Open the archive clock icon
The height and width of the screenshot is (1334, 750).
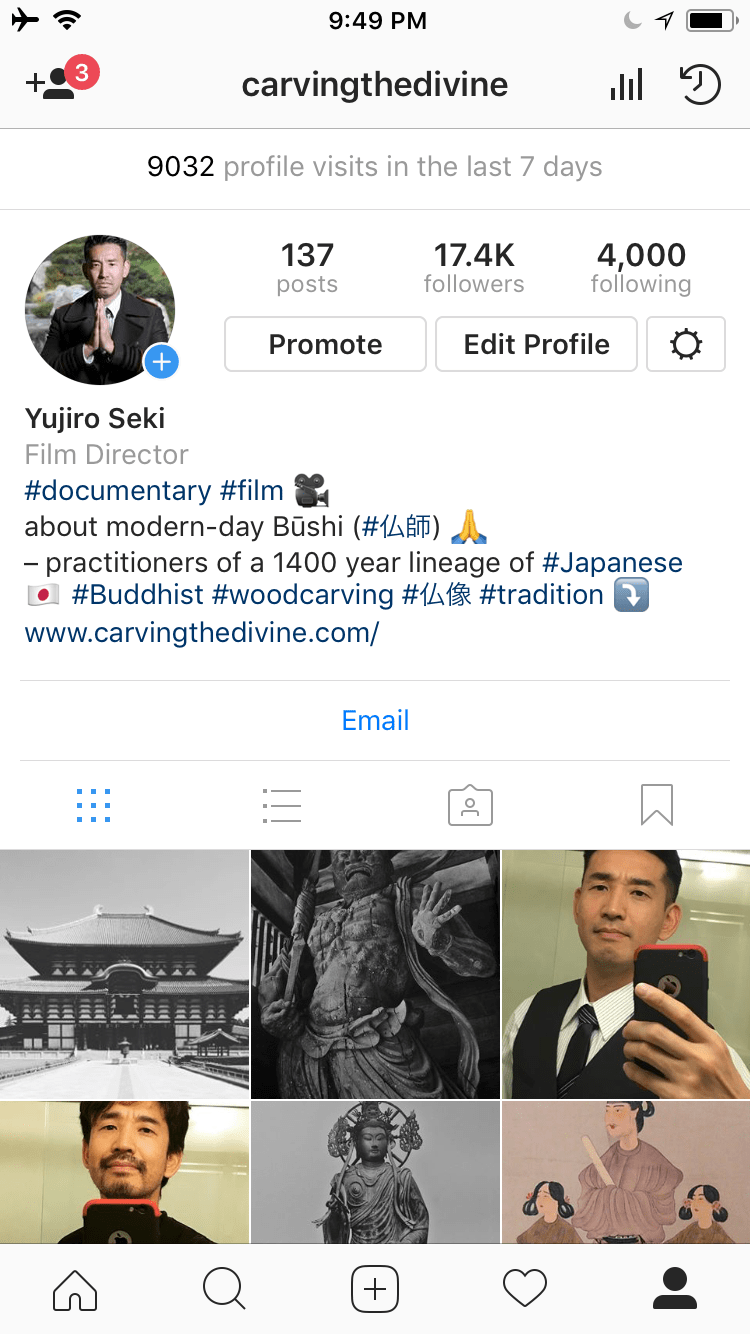(700, 85)
